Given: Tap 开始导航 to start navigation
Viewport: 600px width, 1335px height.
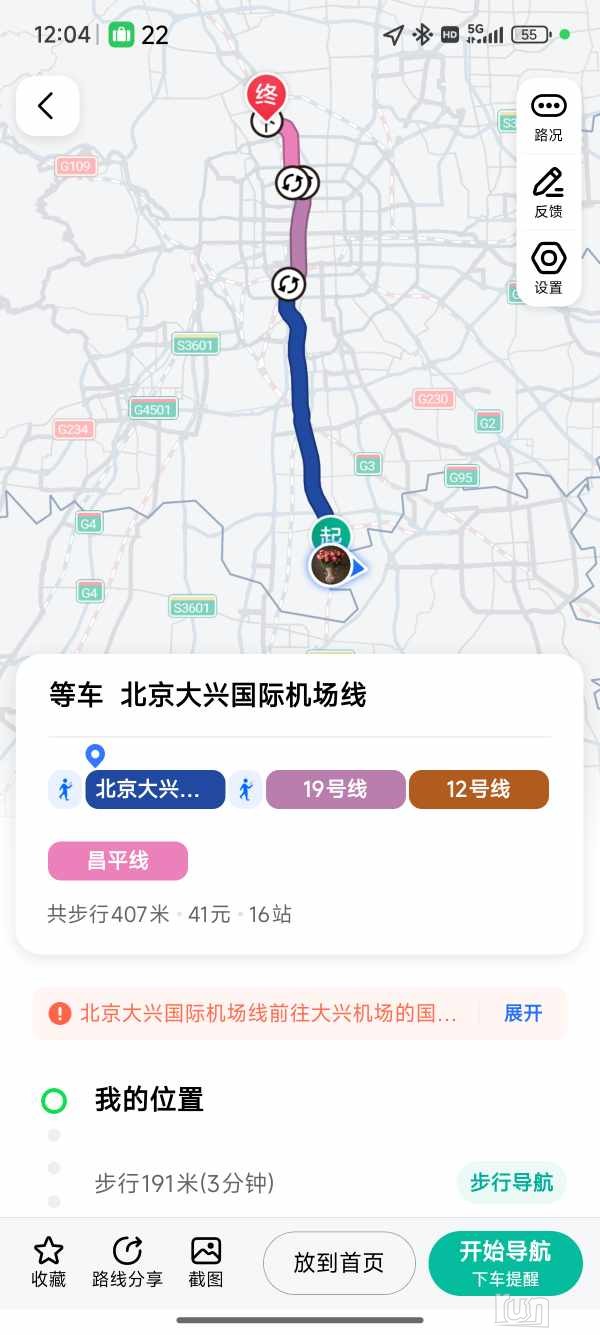Looking at the screenshot, I should pyautogui.click(x=505, y=1261).
